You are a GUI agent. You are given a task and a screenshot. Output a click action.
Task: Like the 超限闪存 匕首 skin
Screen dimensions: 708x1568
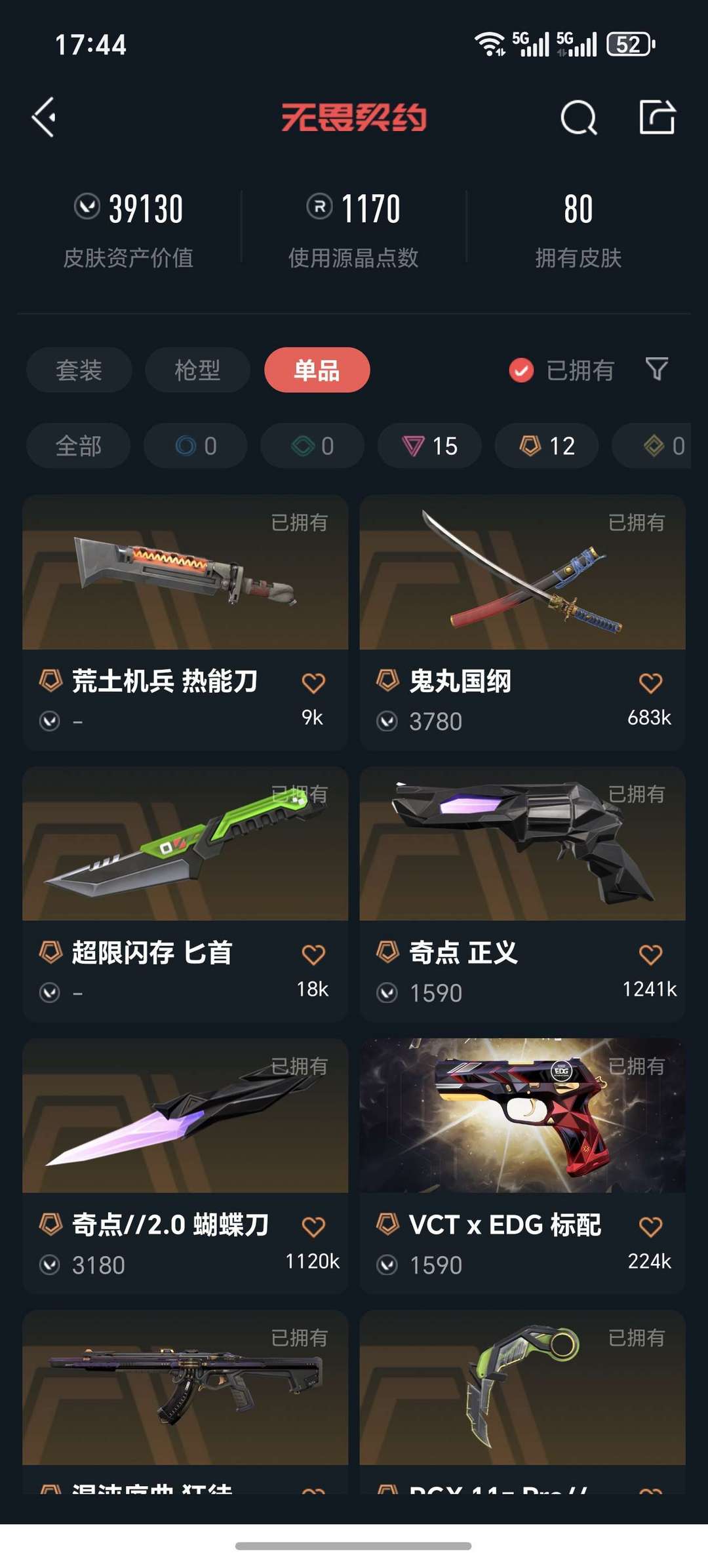point(313,954)
